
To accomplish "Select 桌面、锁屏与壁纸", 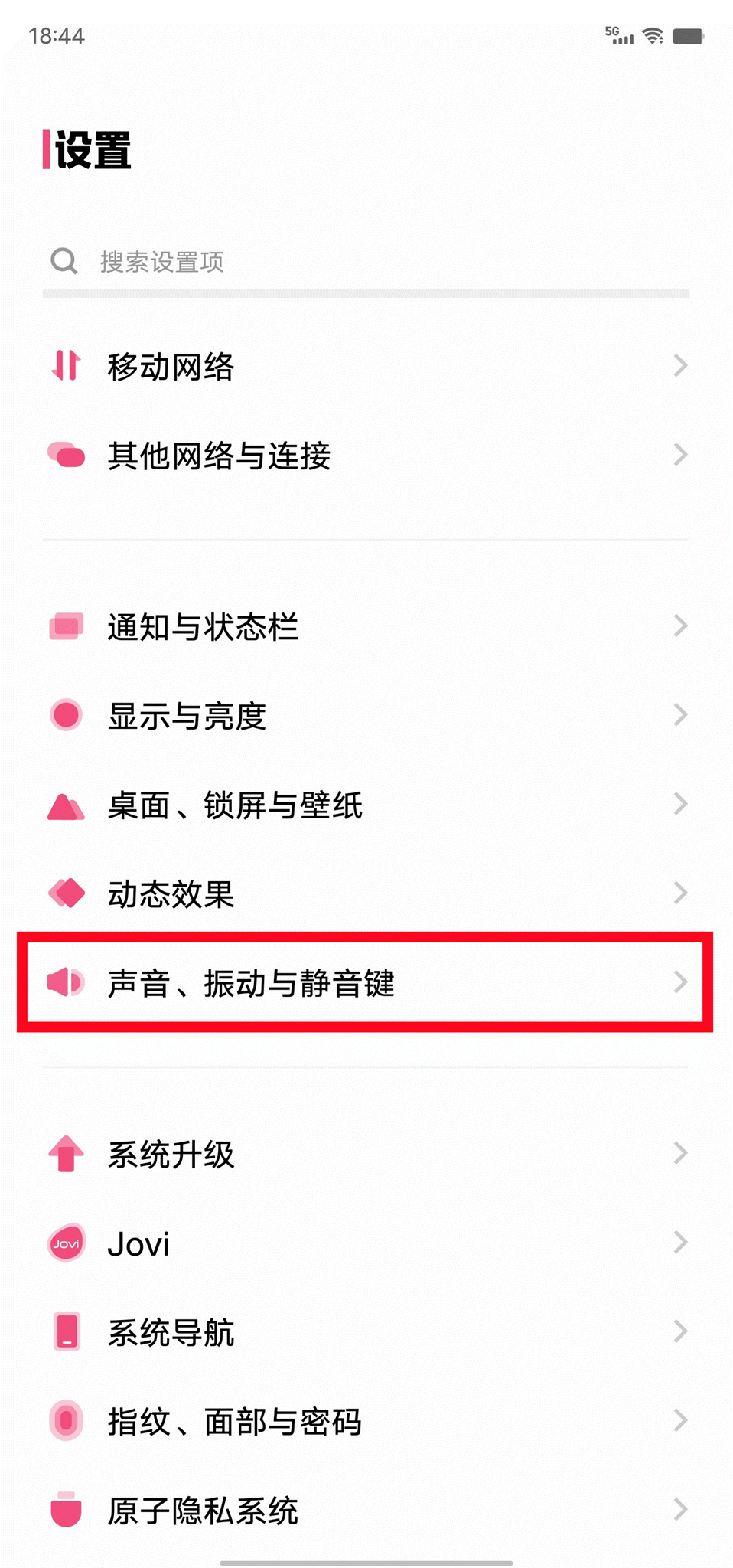I will pos(366,805).
